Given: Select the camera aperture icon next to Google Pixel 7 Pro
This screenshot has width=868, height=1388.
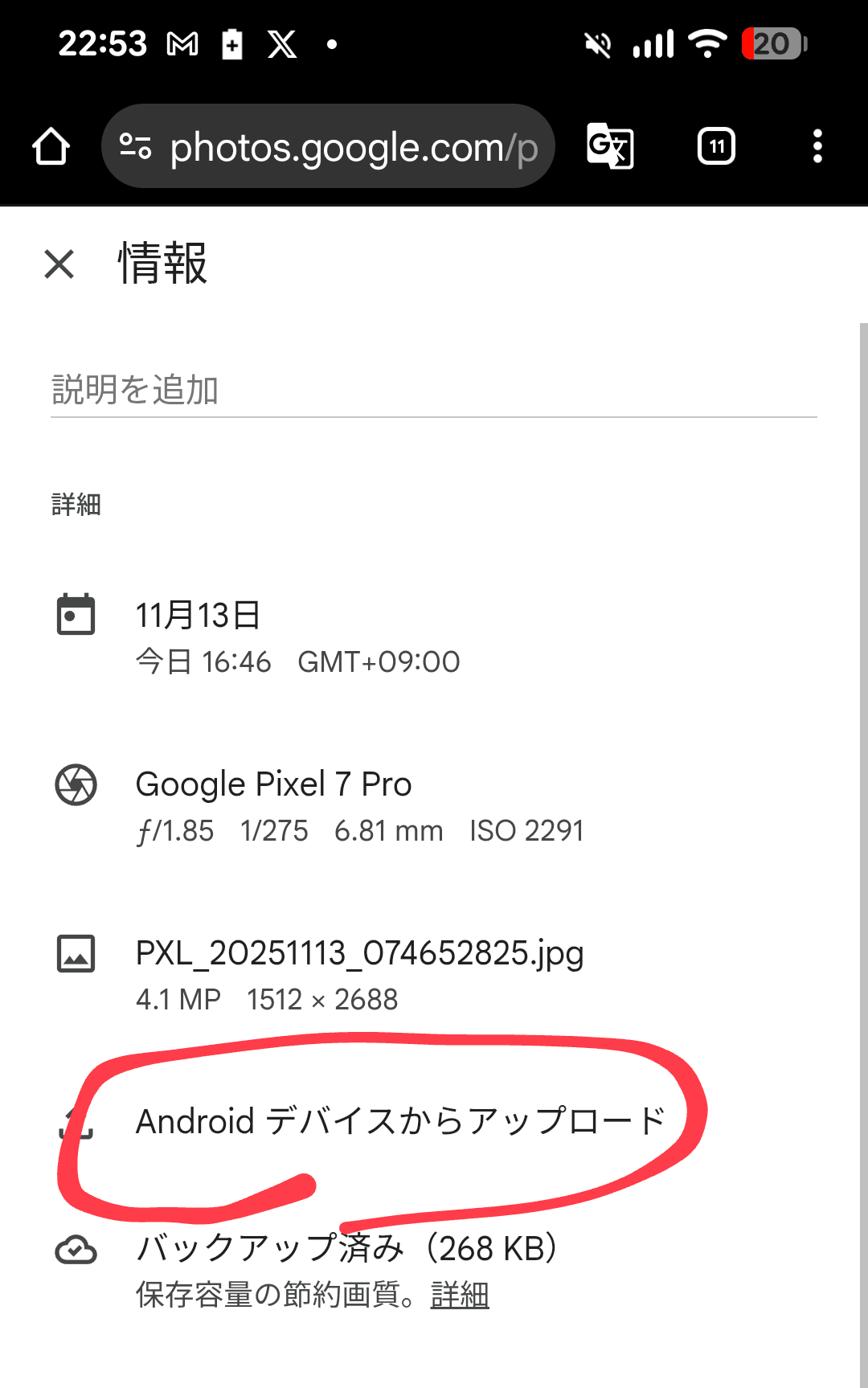Looking at the screenshot, I should (76, 784).
